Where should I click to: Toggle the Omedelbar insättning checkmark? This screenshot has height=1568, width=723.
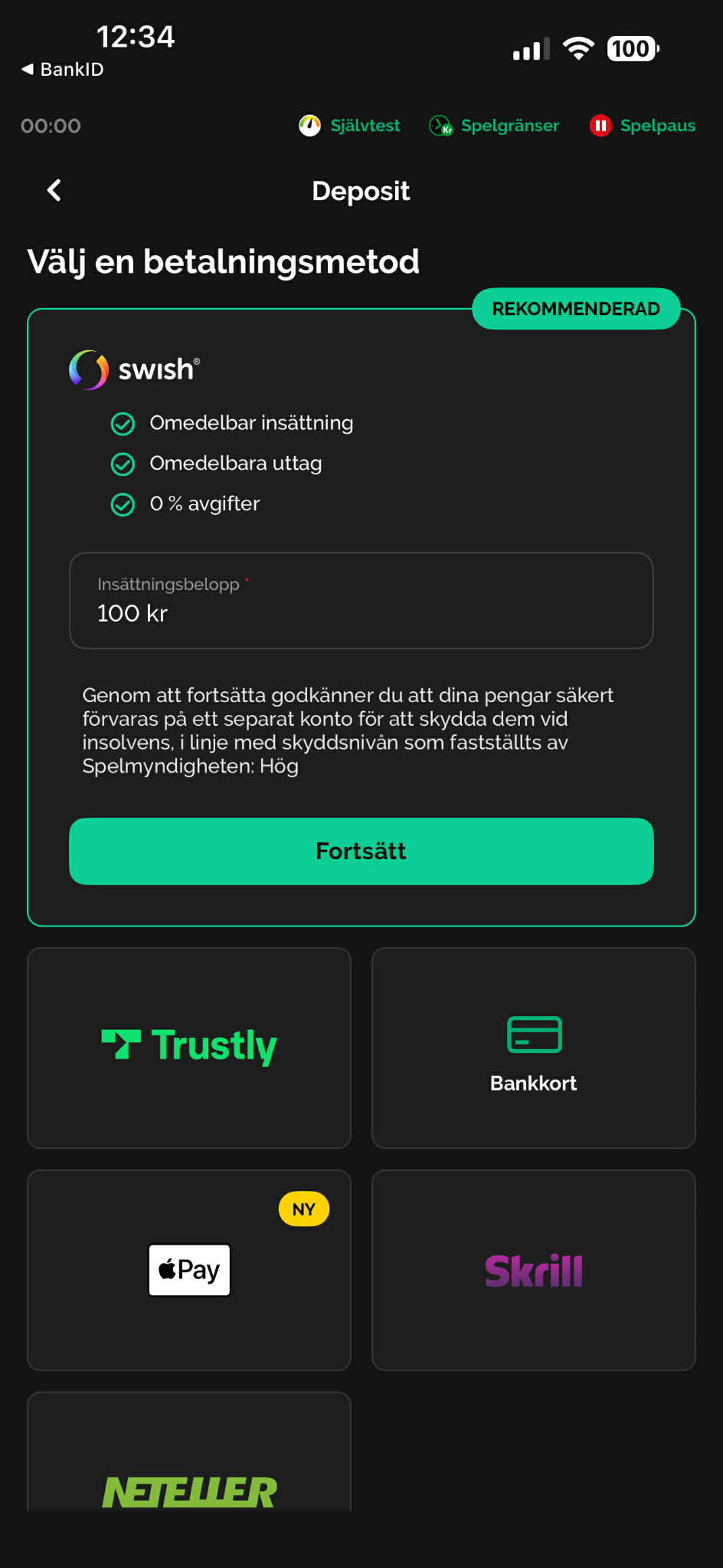click(123, 423)
